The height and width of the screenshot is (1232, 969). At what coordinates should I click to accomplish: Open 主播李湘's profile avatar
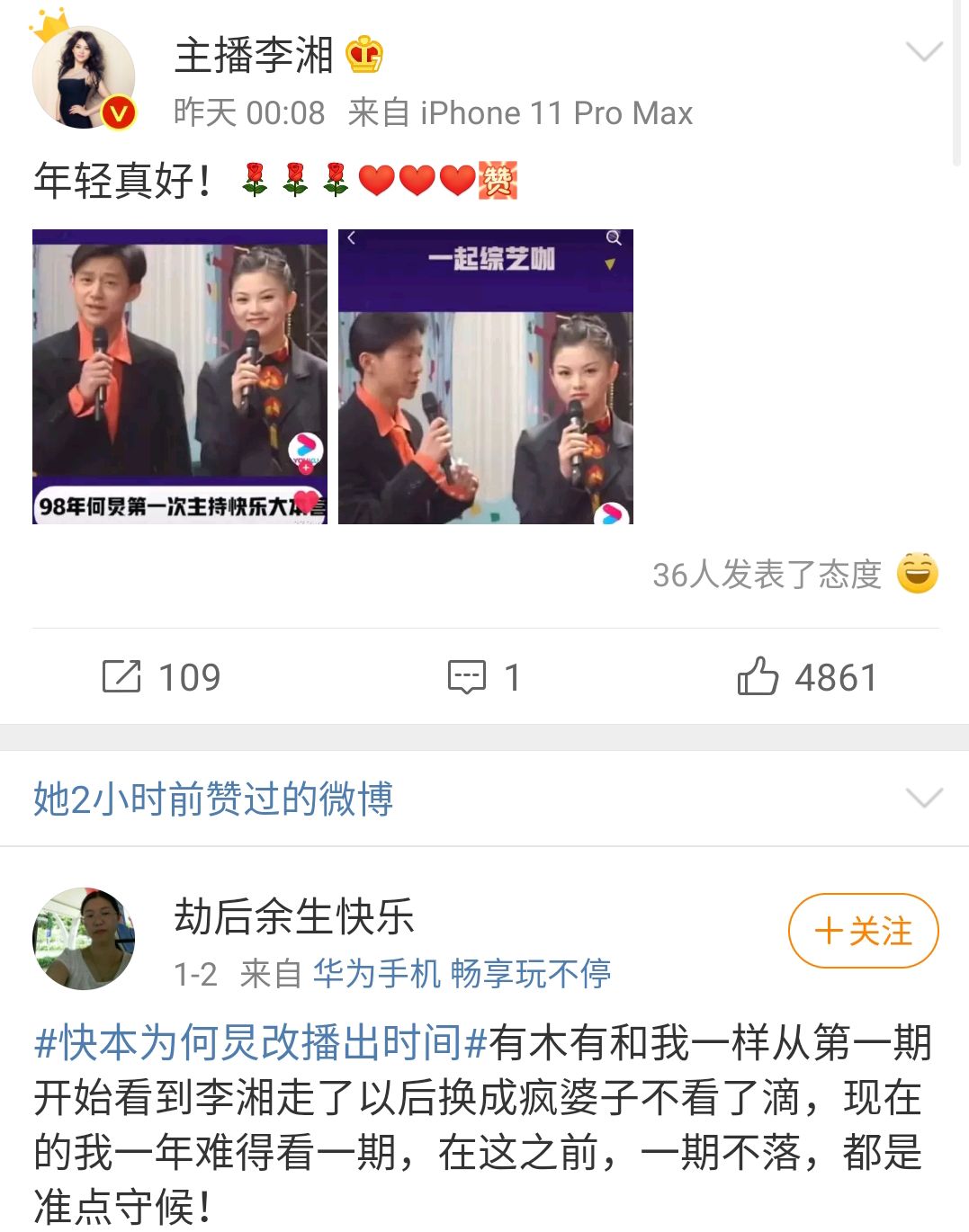84,77
